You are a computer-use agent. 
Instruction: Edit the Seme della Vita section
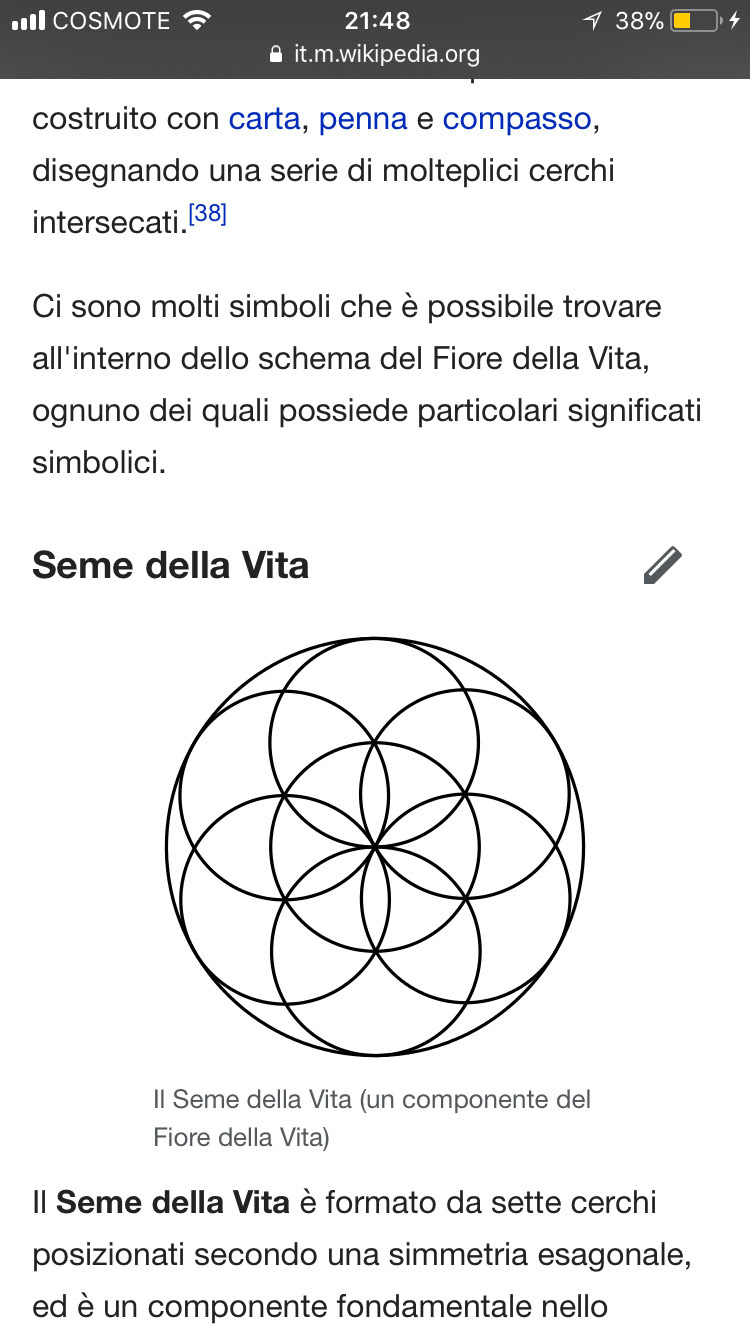click(663, 565)
